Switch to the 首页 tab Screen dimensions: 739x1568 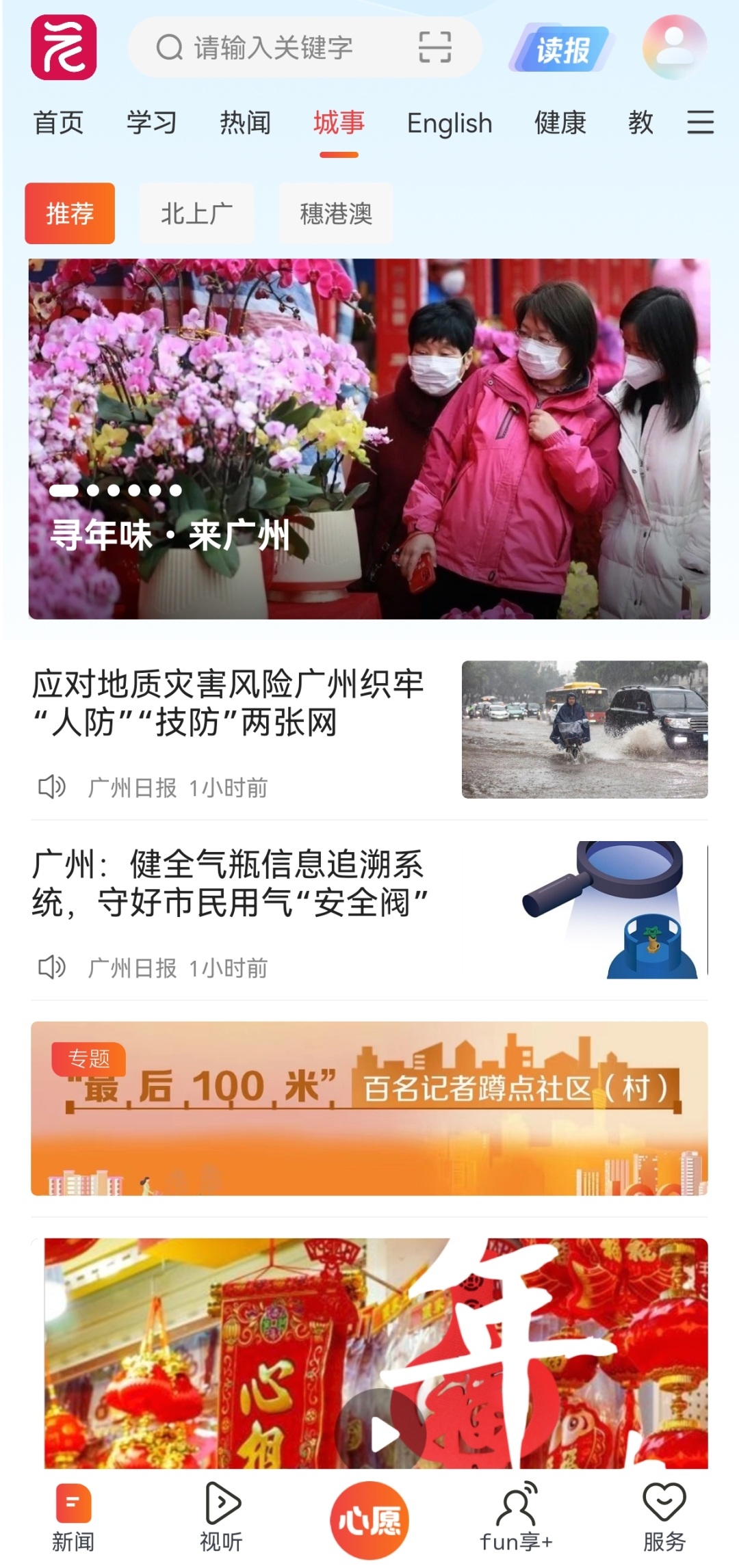click(59, 123)
